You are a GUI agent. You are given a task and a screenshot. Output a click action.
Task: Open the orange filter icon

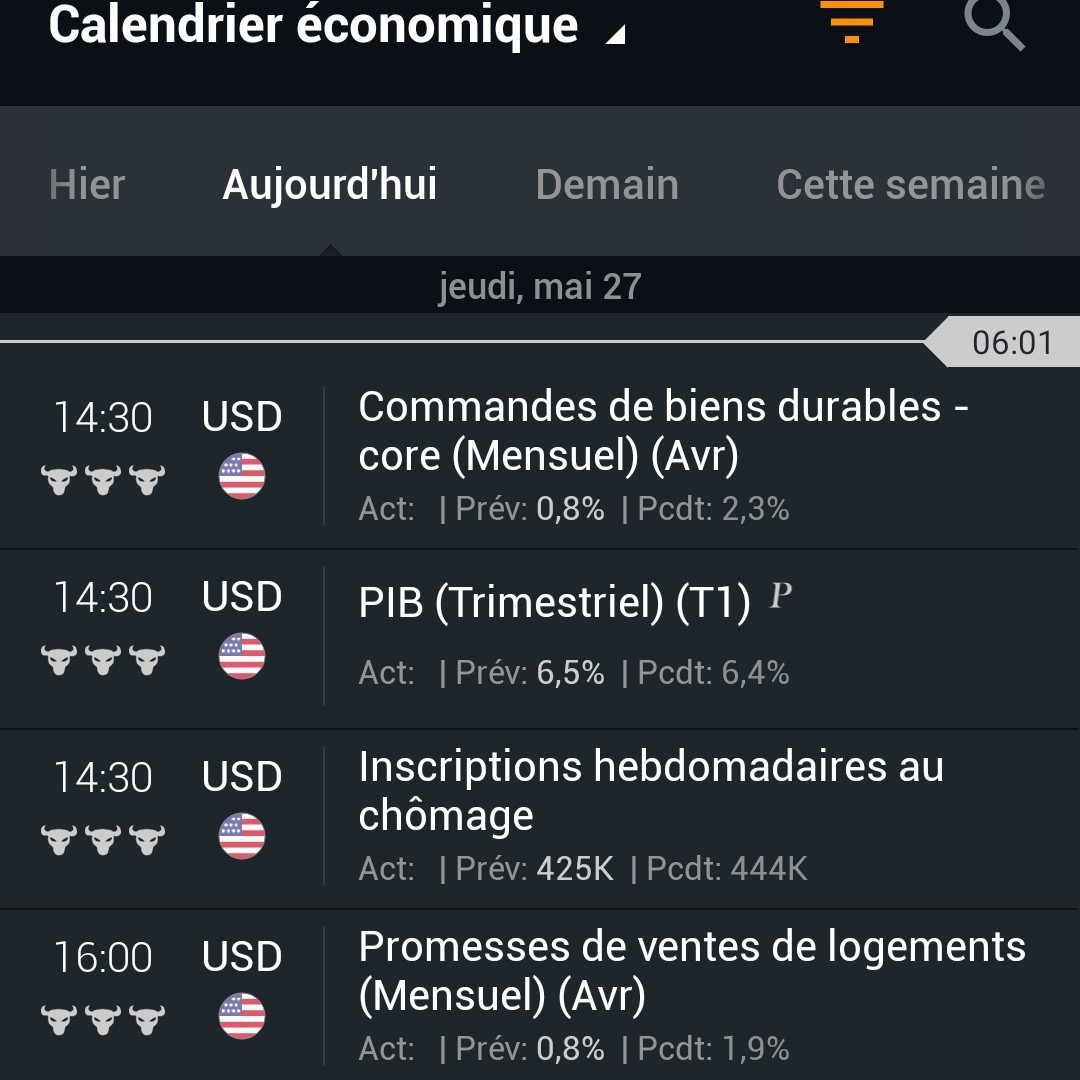click(x=851, y=20)
